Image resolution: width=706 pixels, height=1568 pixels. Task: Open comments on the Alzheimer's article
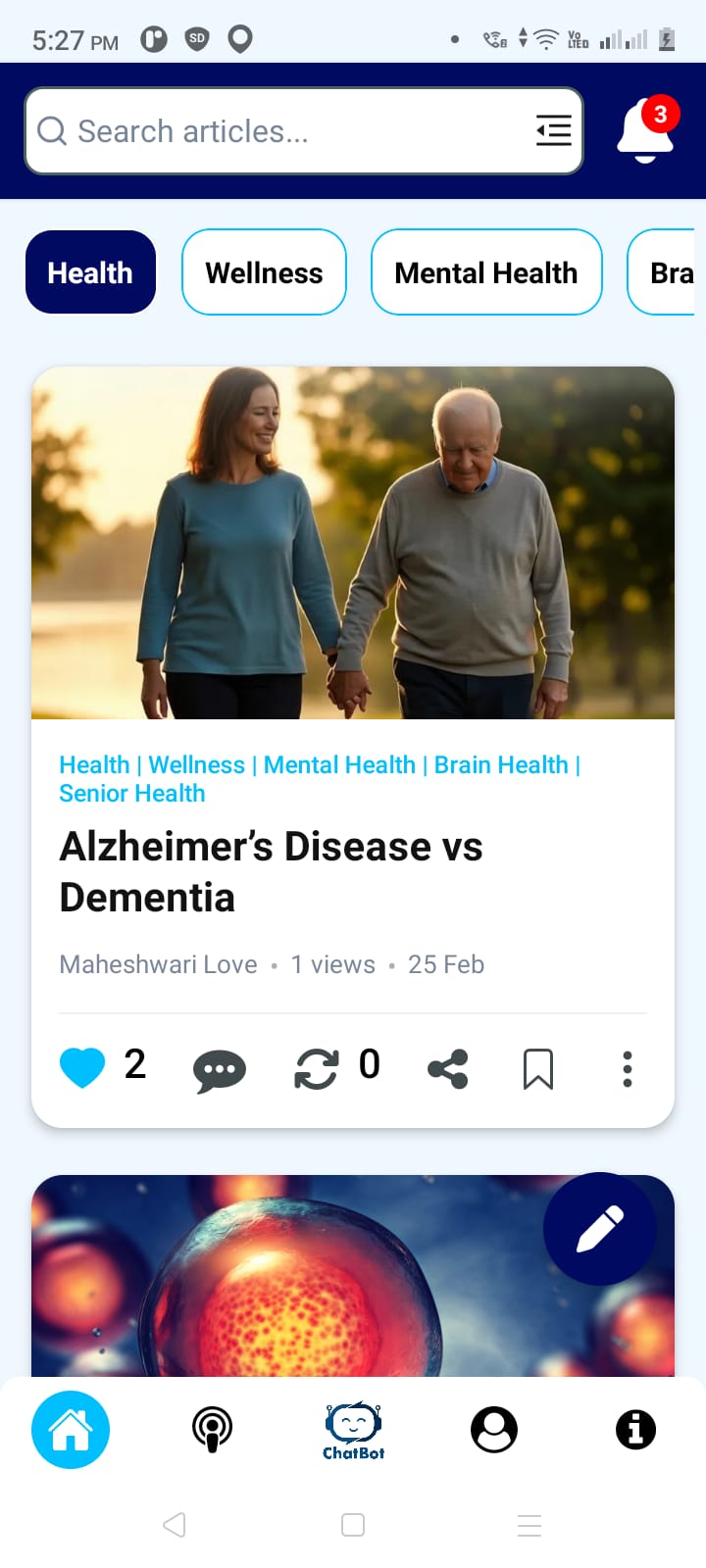coord(219,1070)
